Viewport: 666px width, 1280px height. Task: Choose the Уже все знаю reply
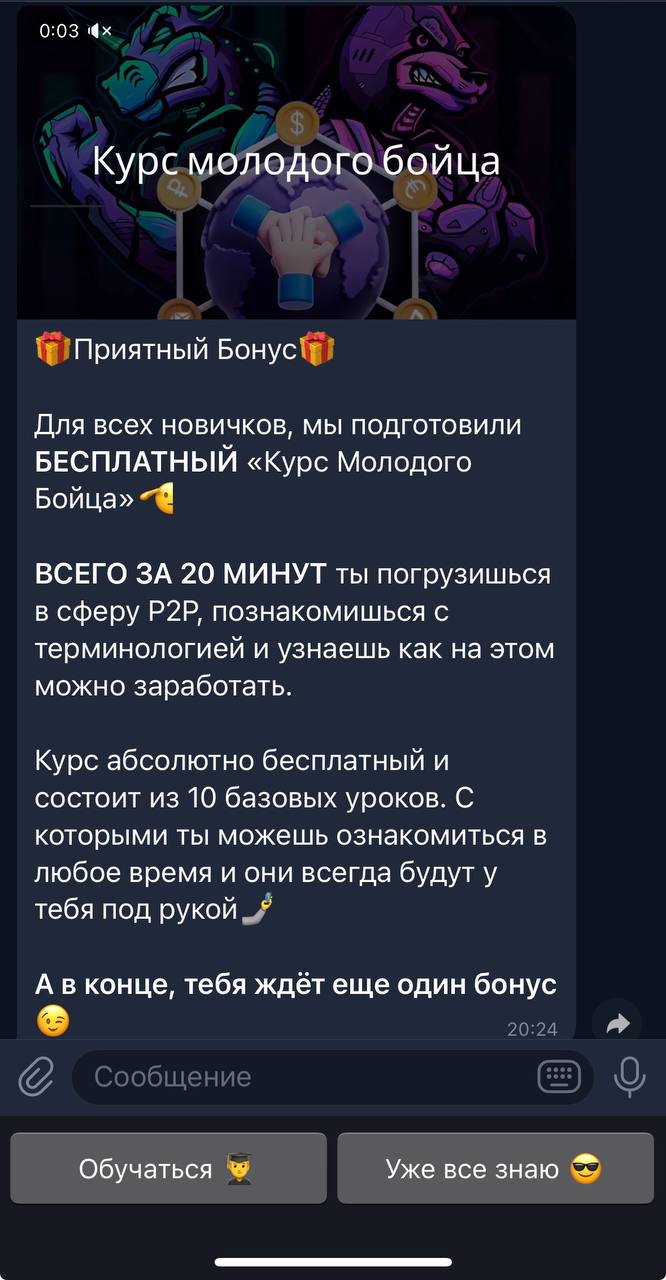pos(495,1168)
